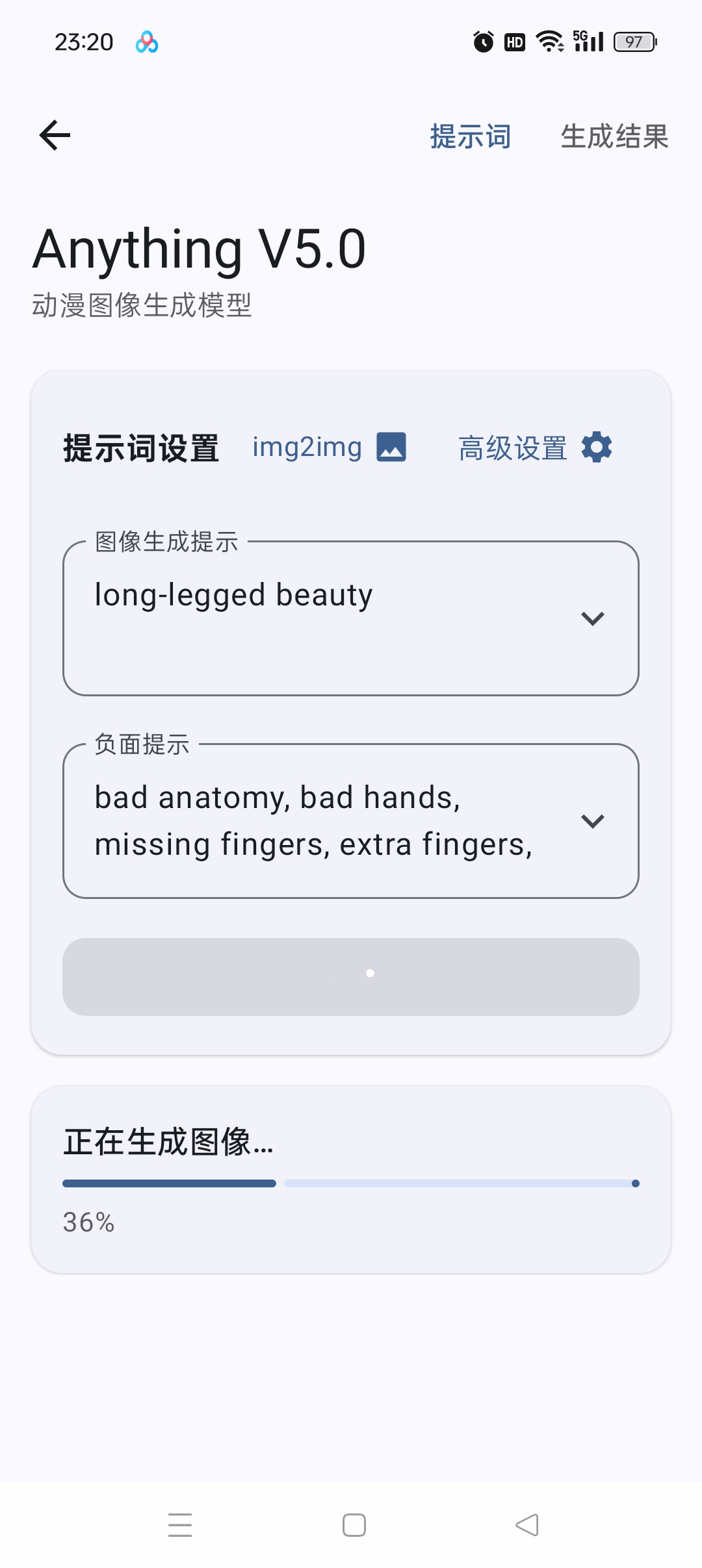Open the img2img option

(x=329, y=448)
